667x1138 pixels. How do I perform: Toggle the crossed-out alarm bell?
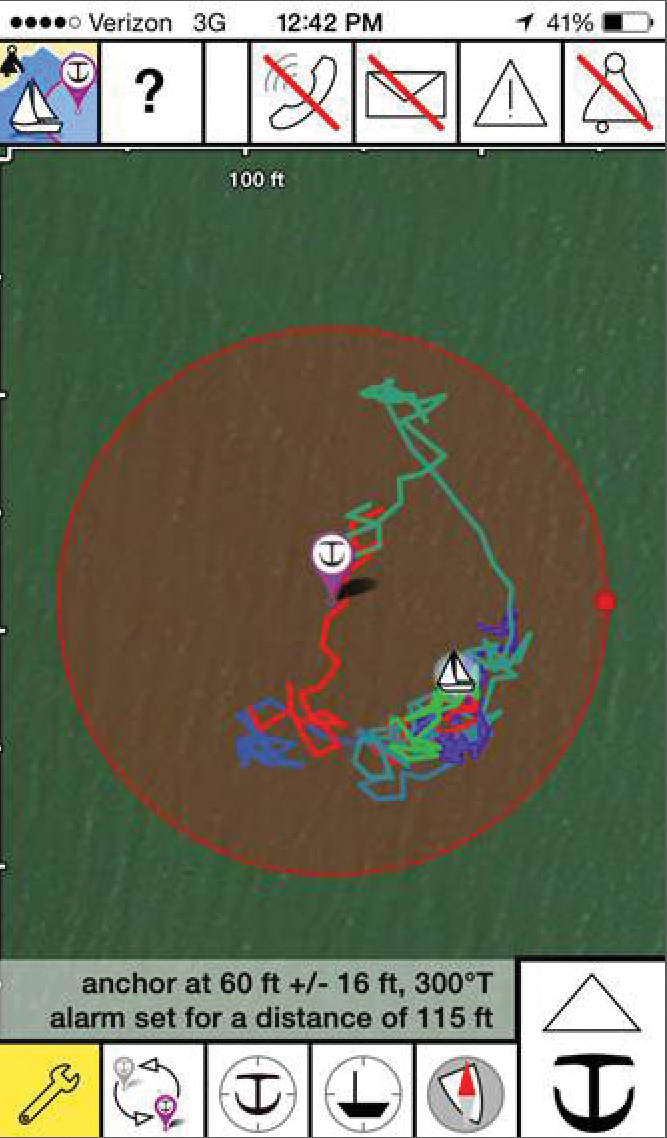(614, 93)
